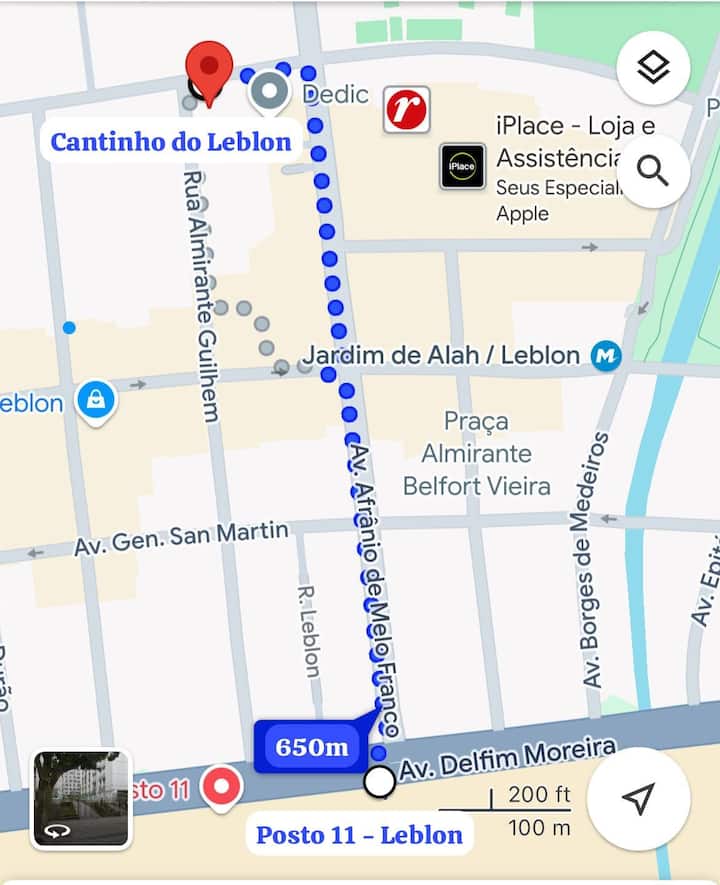Open the red 'r' store marker
This screenshot has height=885, width=720.
click(x=407, y=109)
